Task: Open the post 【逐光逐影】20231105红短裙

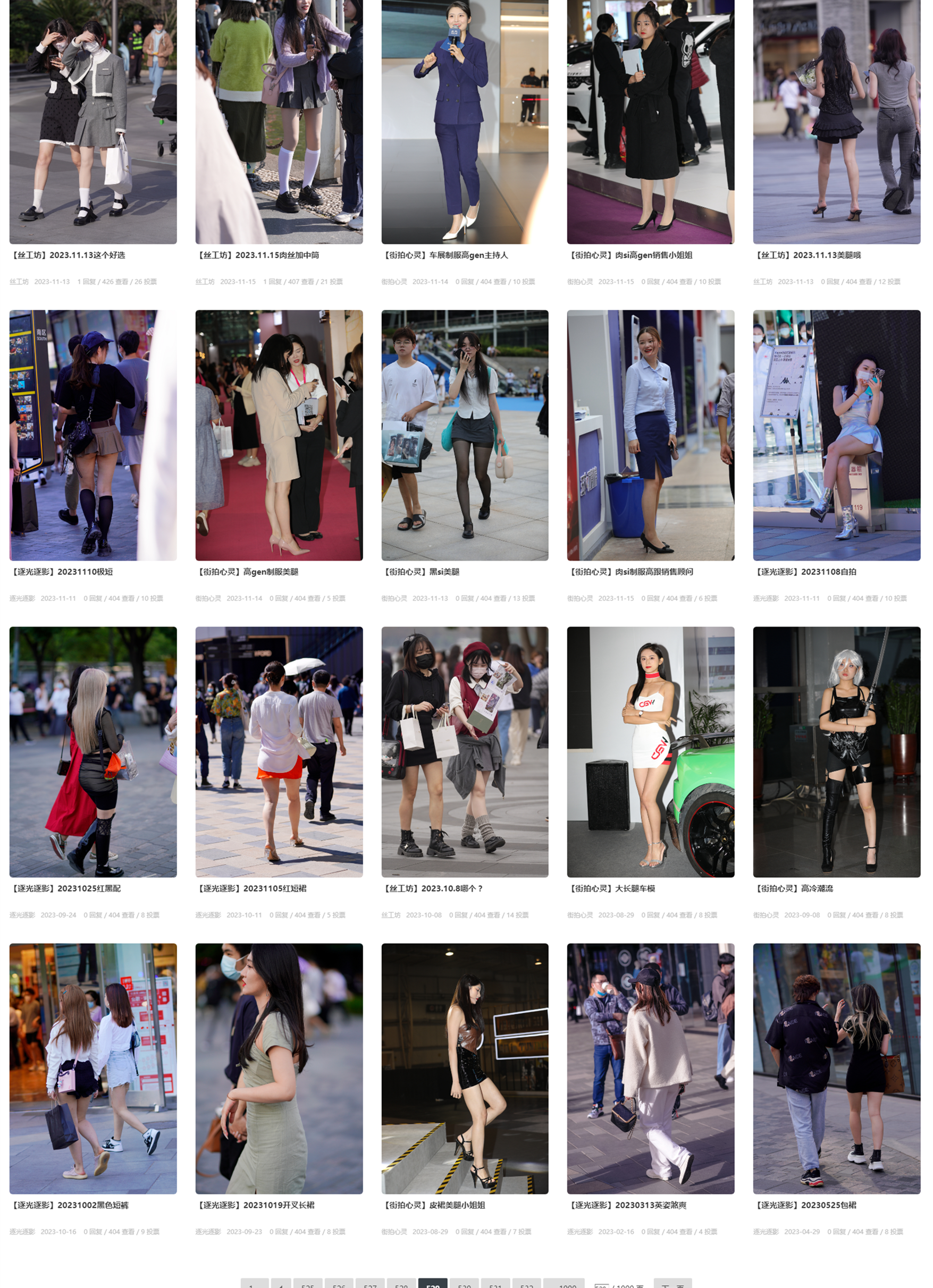Action: pos(251,888)
